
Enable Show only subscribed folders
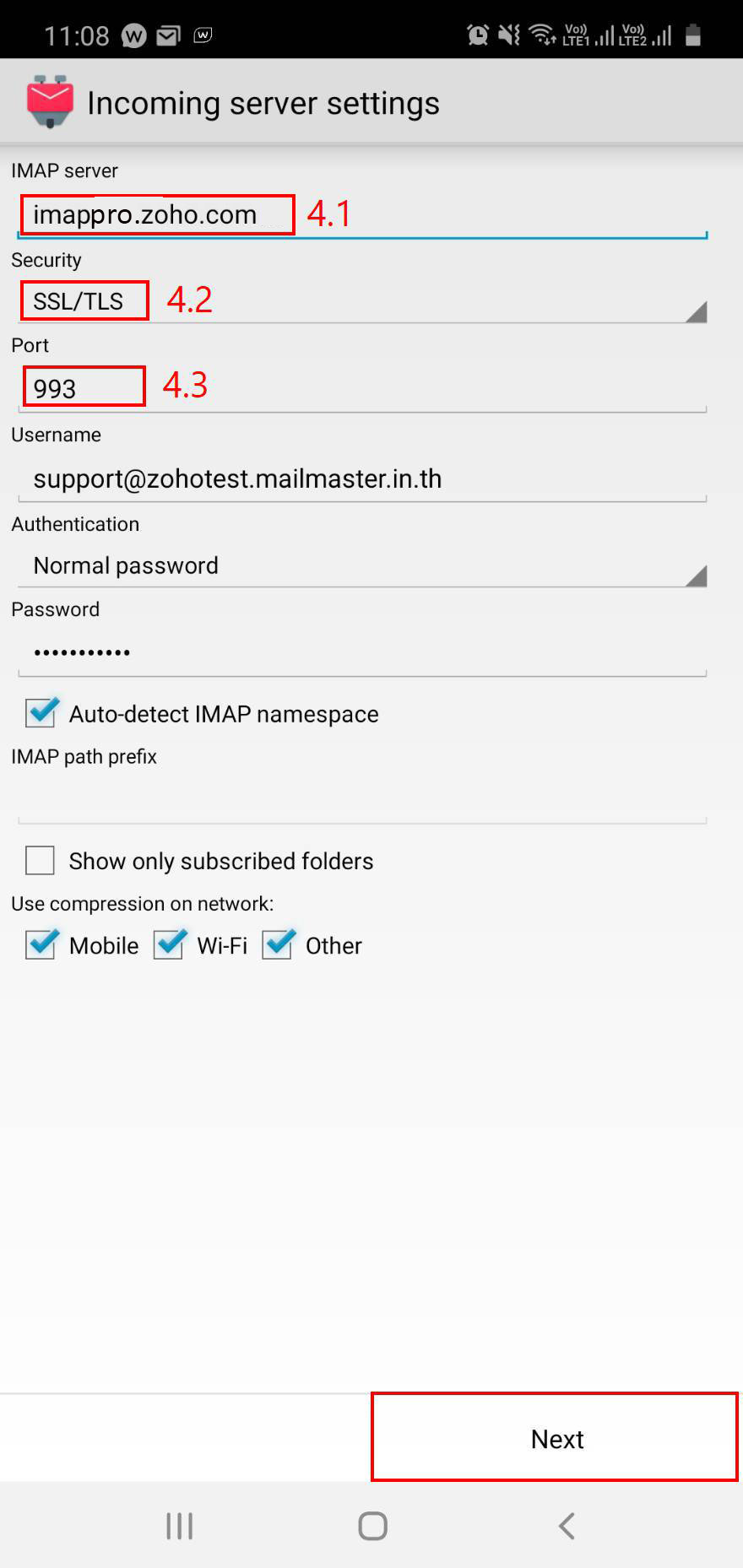41,861
